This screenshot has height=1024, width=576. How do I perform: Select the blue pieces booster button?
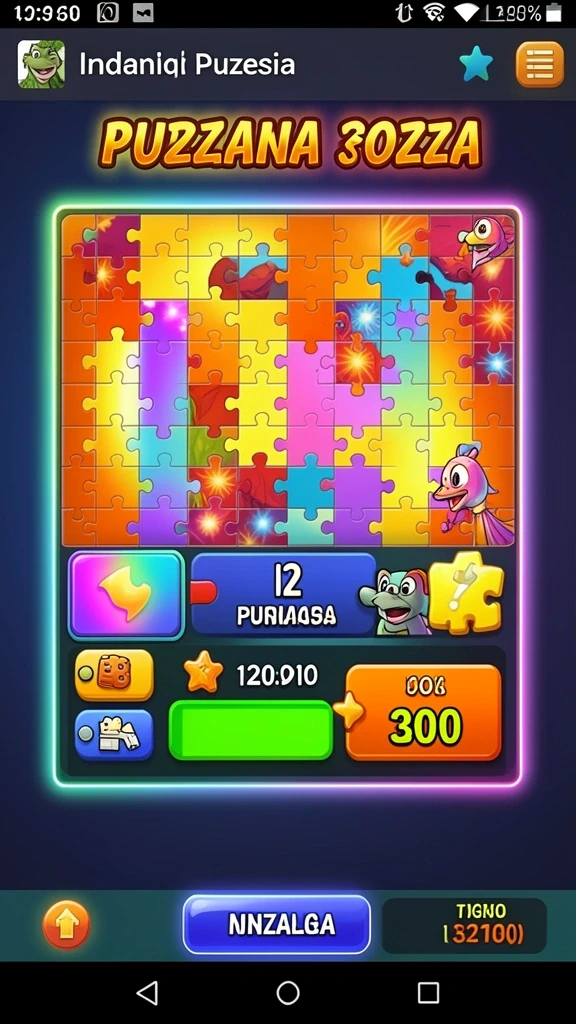(114, 735)
